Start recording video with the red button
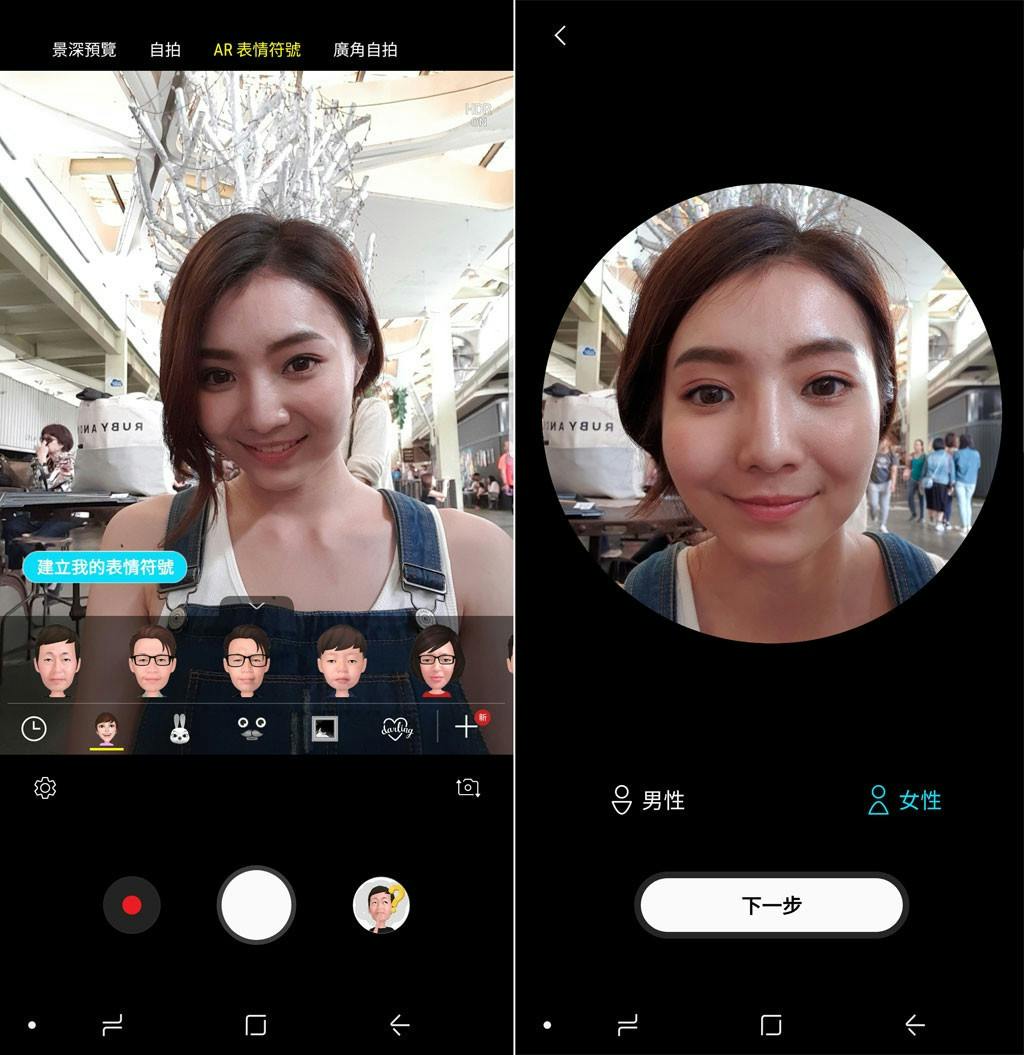 tap(132, 905)
